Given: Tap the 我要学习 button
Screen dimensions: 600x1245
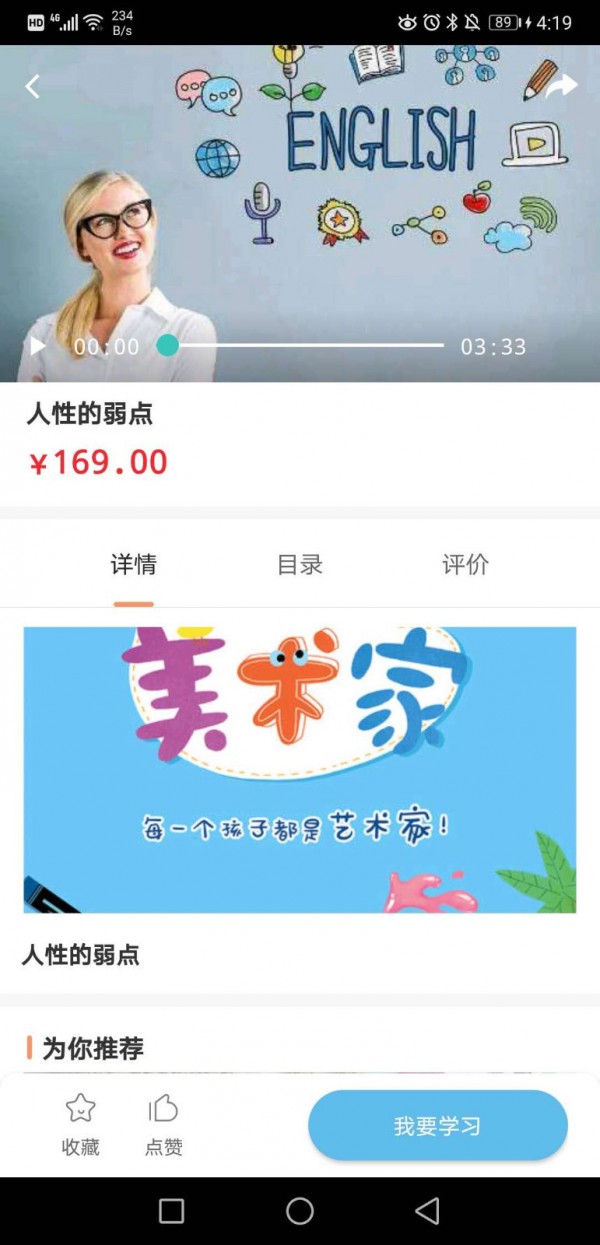Looking at the screenshot, I should coord(437,1126).
